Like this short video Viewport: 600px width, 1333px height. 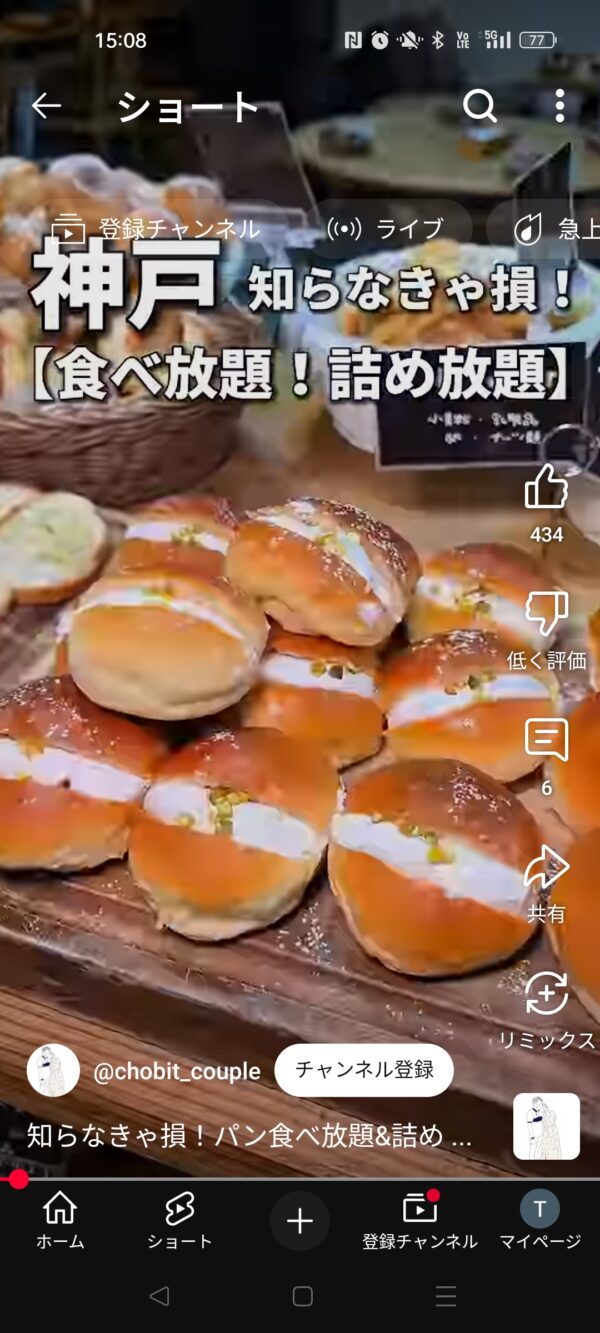pos(546,488)
